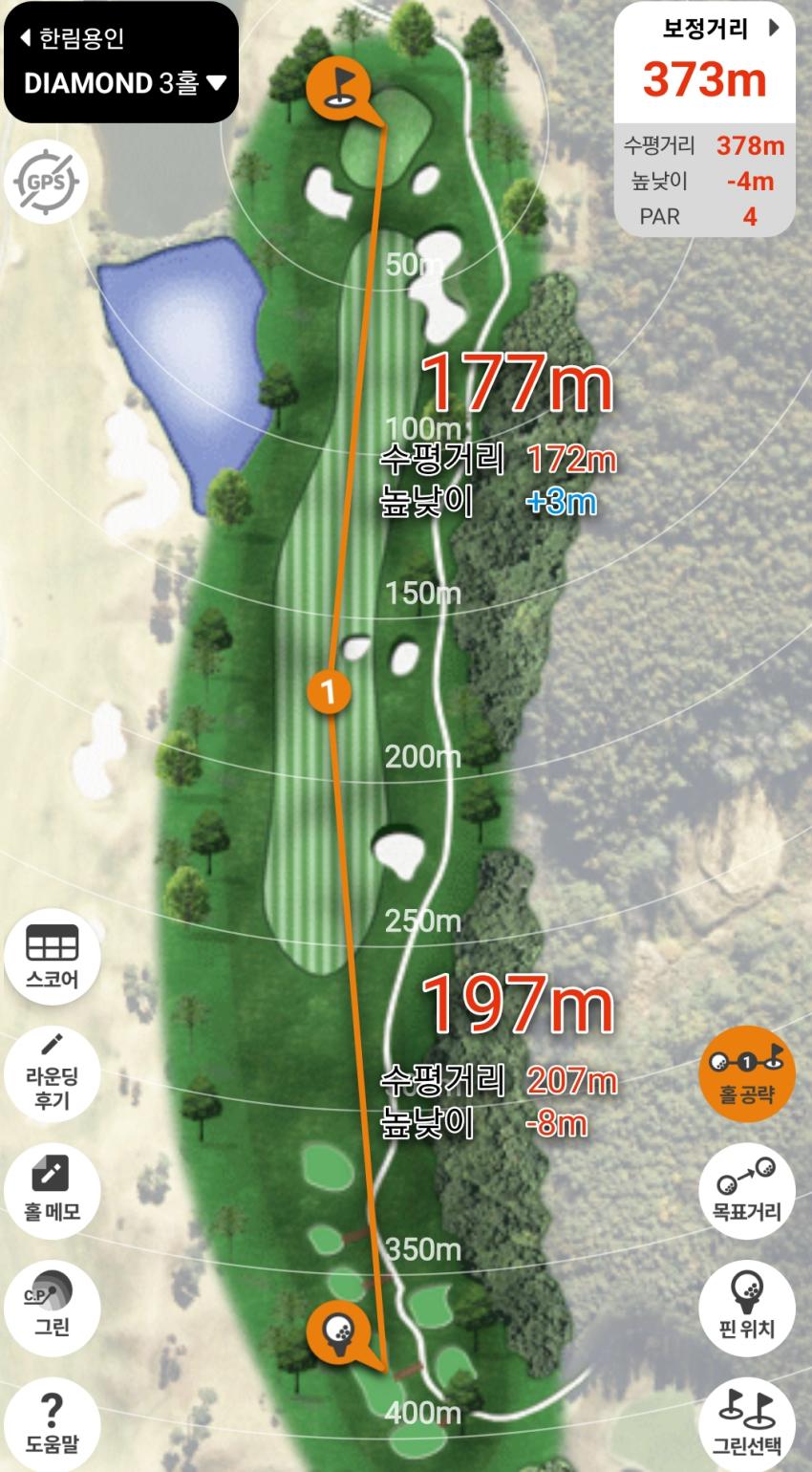The image size is (812, 1472).
Task: Open 핀 위치 pin position
Action: [x=747, y=1305]
